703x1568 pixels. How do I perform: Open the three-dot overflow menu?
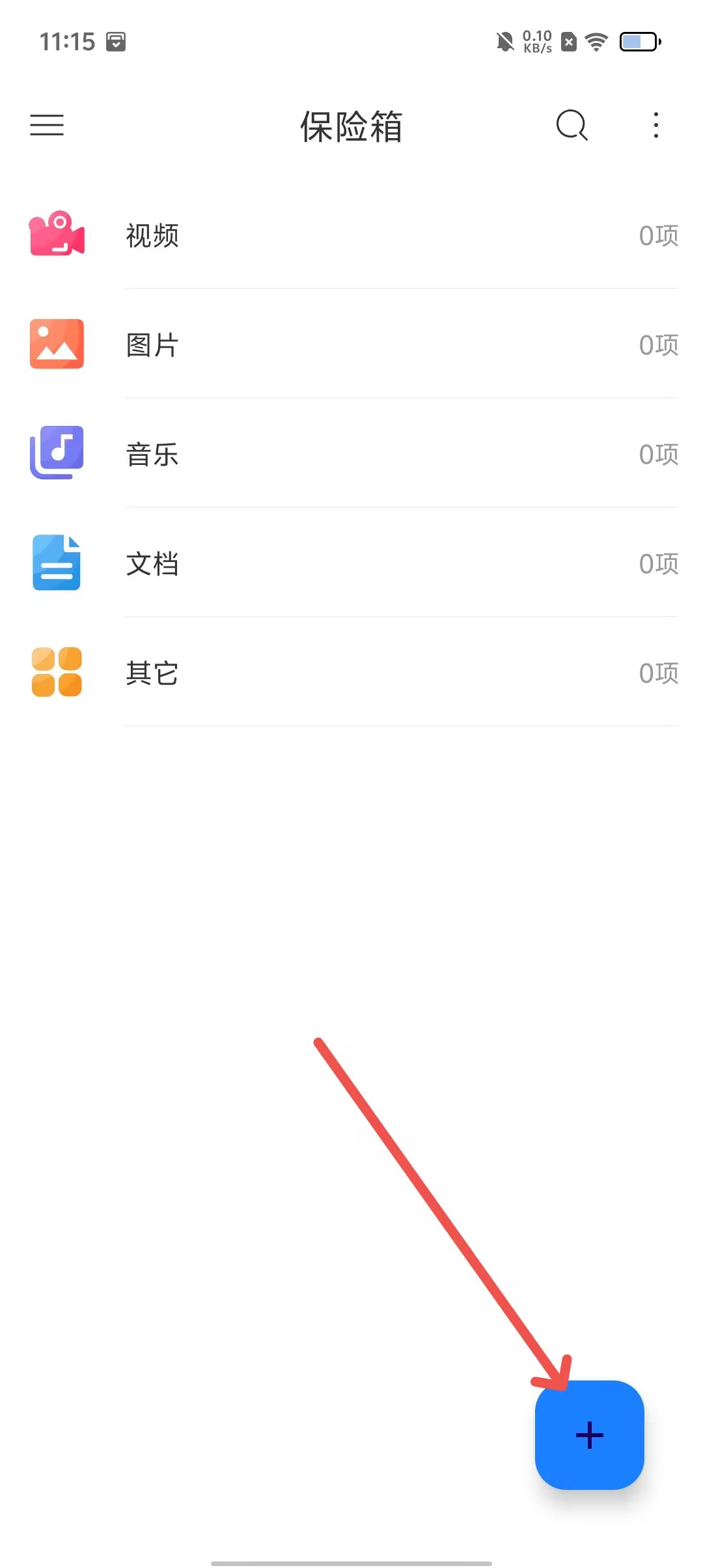pyautogui.click(x=655, y=125)
